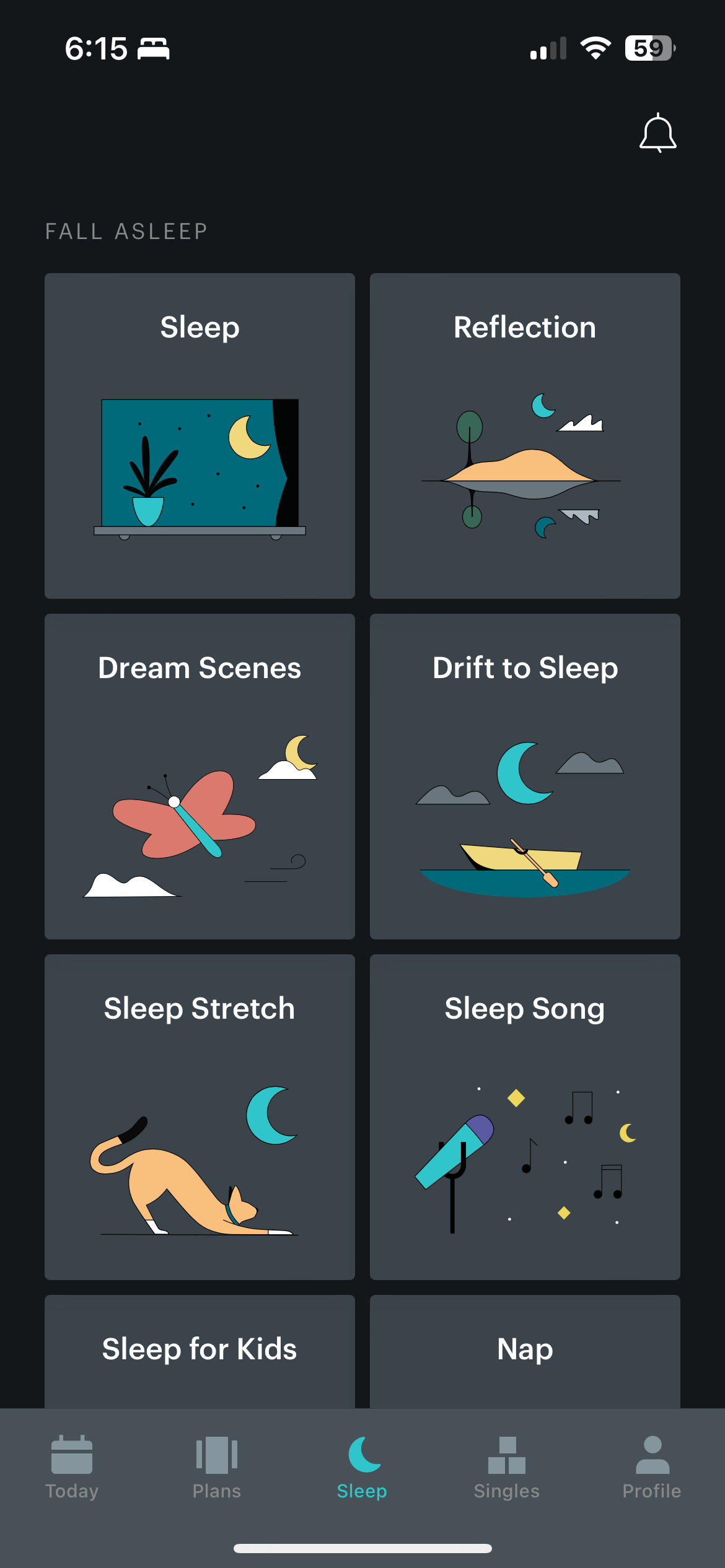Switch to the Singles tab

click(507, 1467)
